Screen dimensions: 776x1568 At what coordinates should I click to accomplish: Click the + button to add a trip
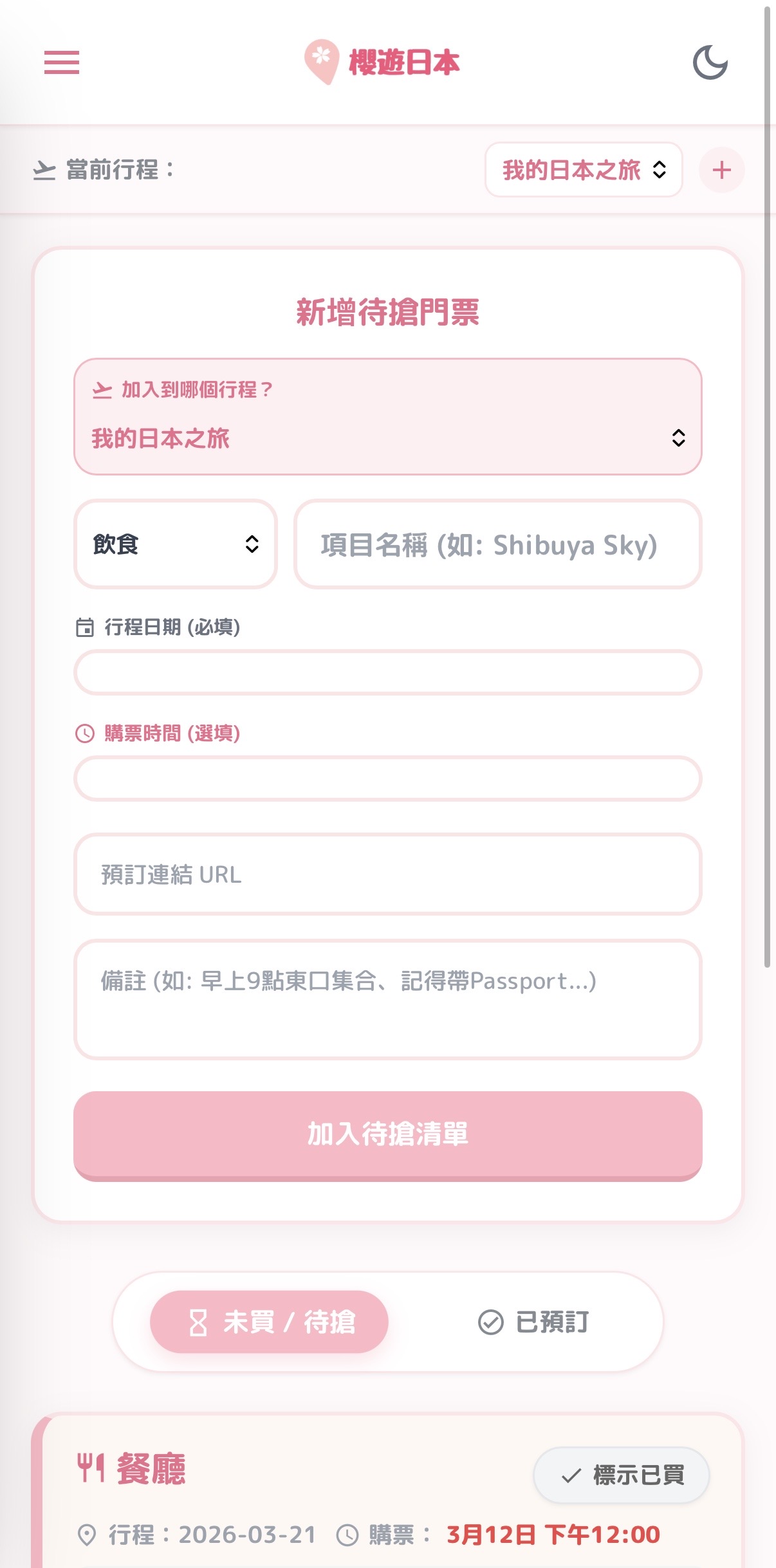721,170
